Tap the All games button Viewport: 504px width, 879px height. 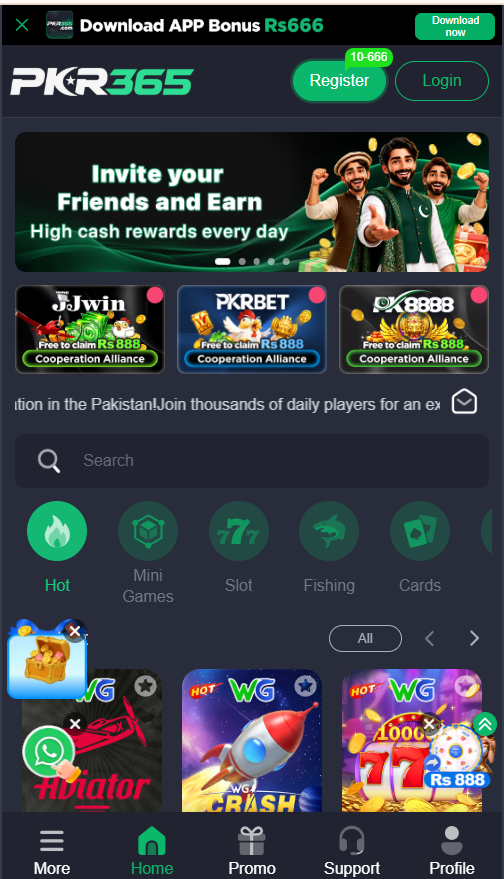365,638
